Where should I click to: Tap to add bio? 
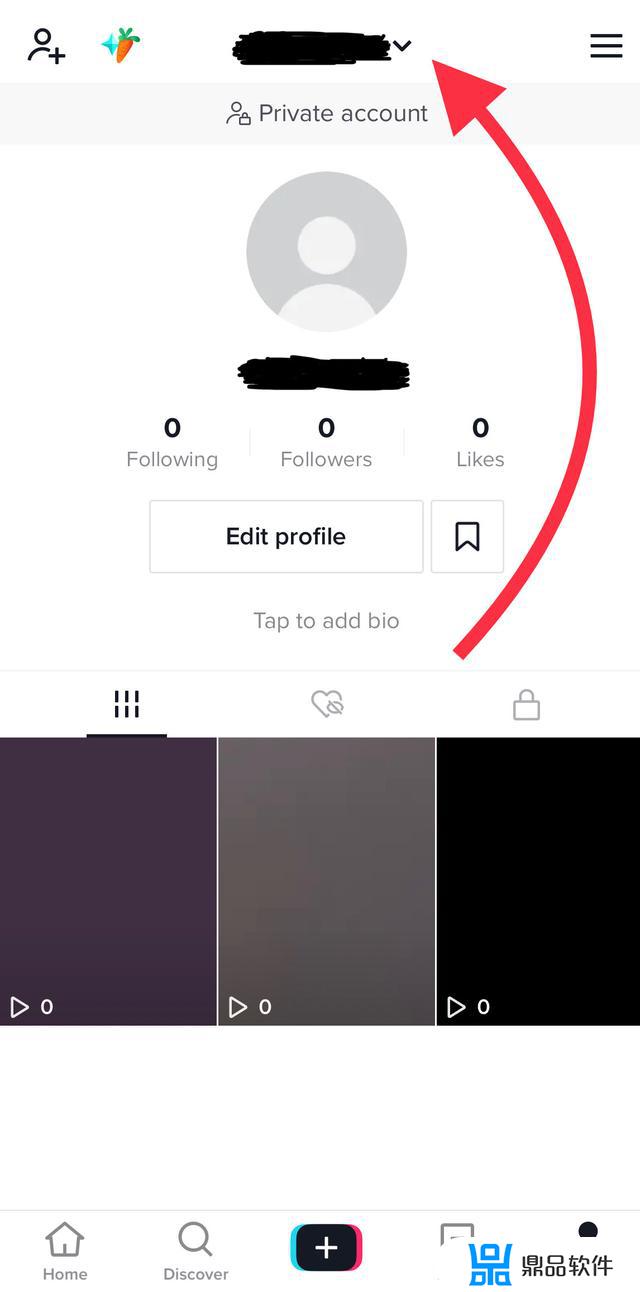point(326,621)
